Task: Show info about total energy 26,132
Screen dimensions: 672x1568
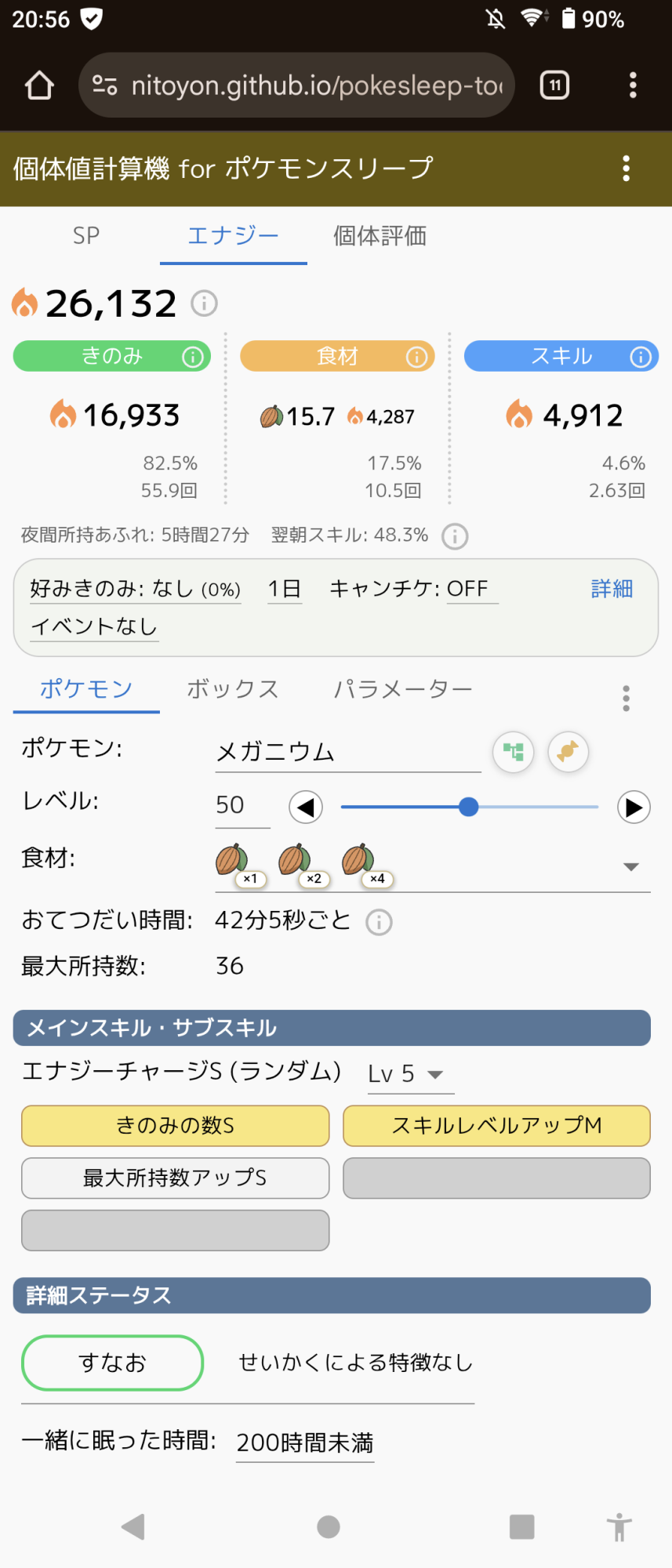Action: [x=204, y=303]
